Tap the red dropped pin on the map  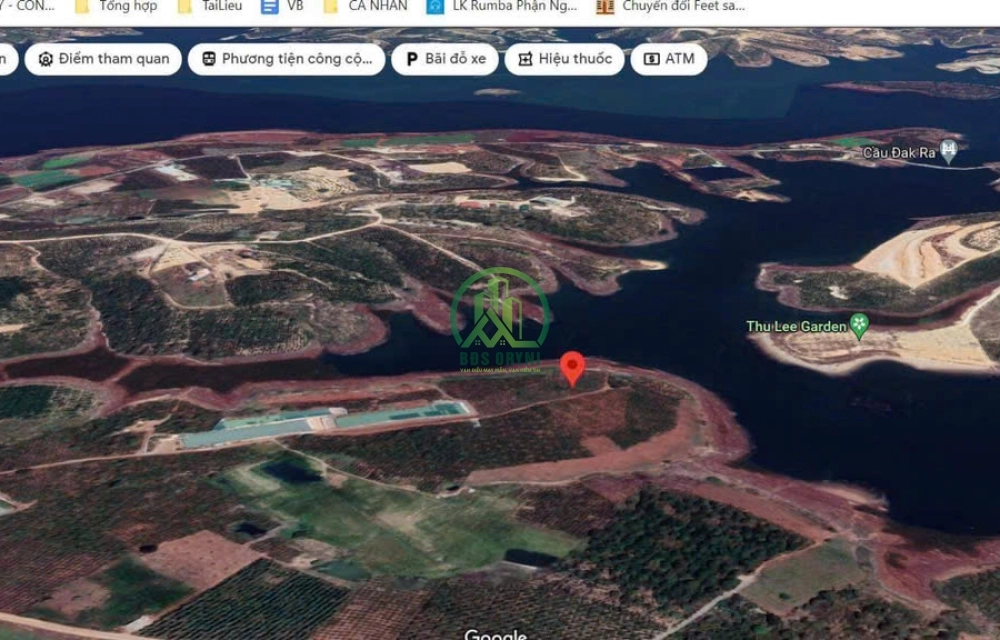tap(572, 368)
